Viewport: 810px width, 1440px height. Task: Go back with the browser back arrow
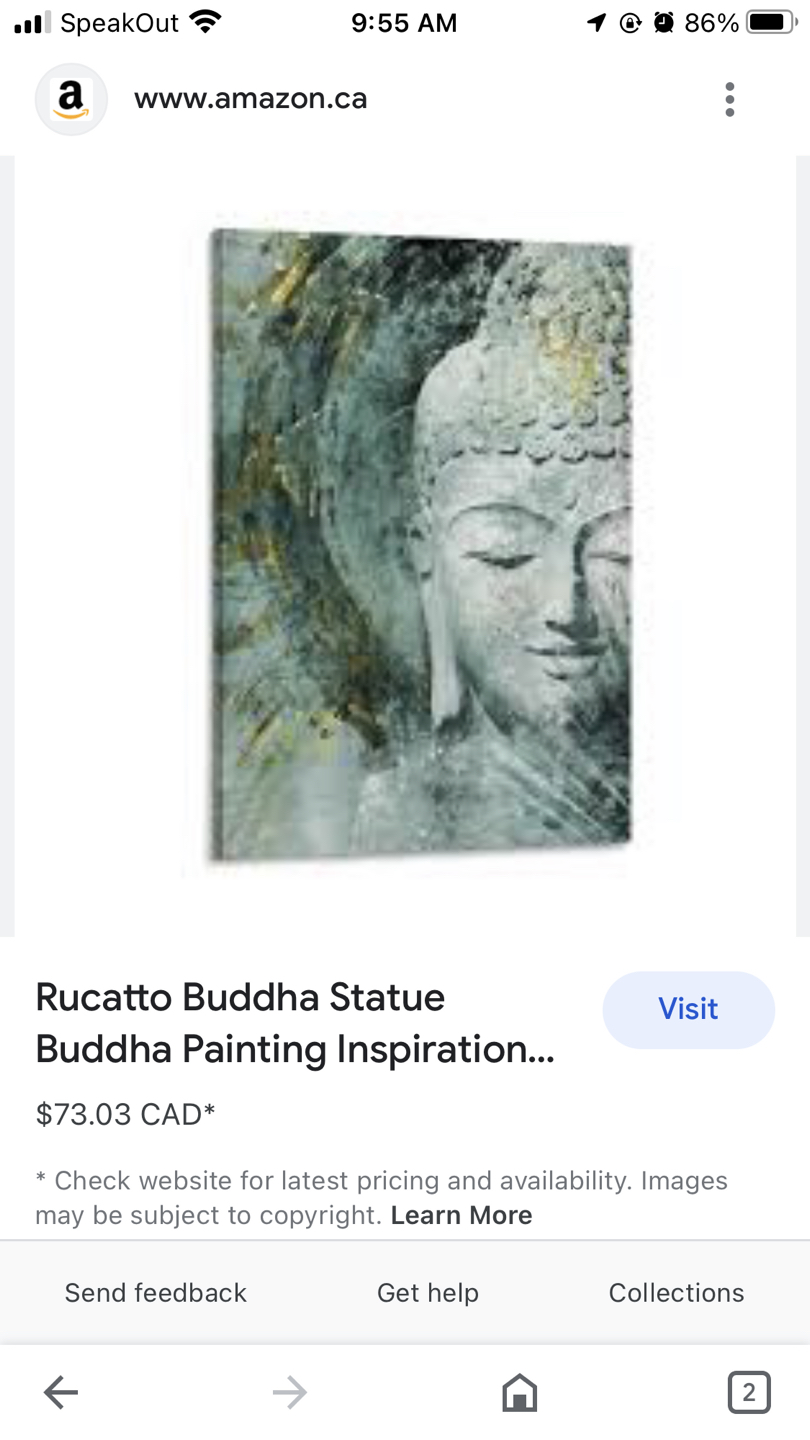pyautogui.click(x=61, y=1392)
